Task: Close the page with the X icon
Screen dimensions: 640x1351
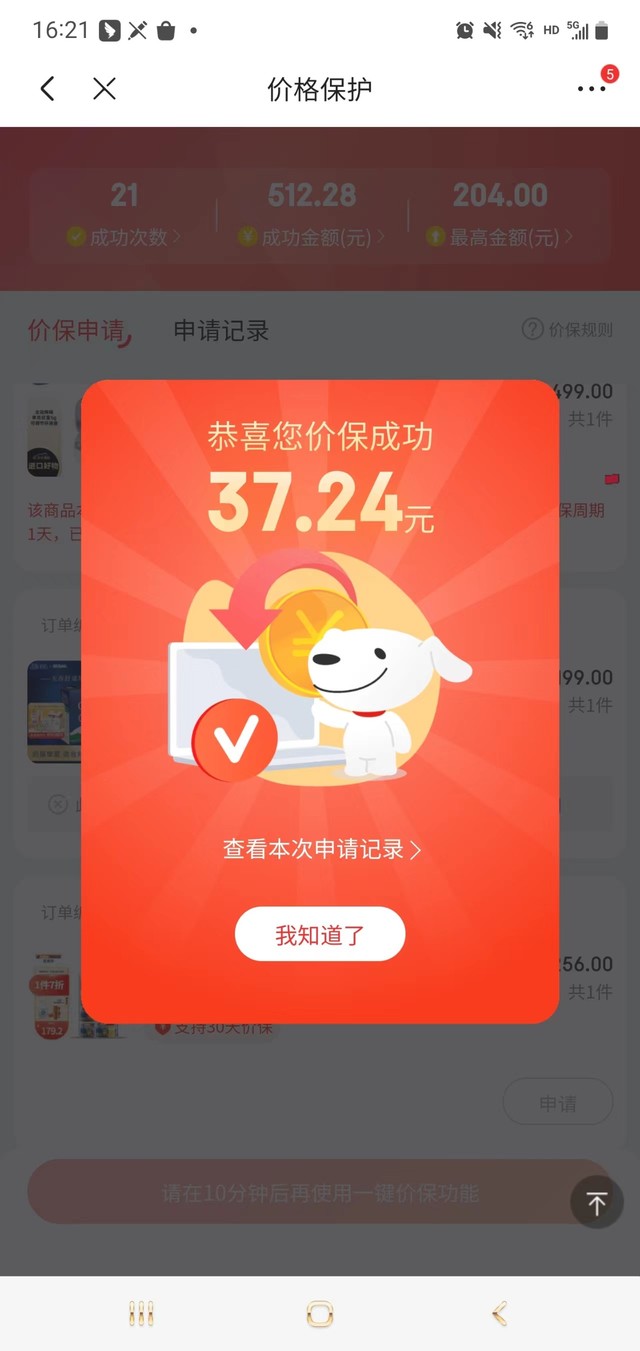Action: [x=104, y=89]
